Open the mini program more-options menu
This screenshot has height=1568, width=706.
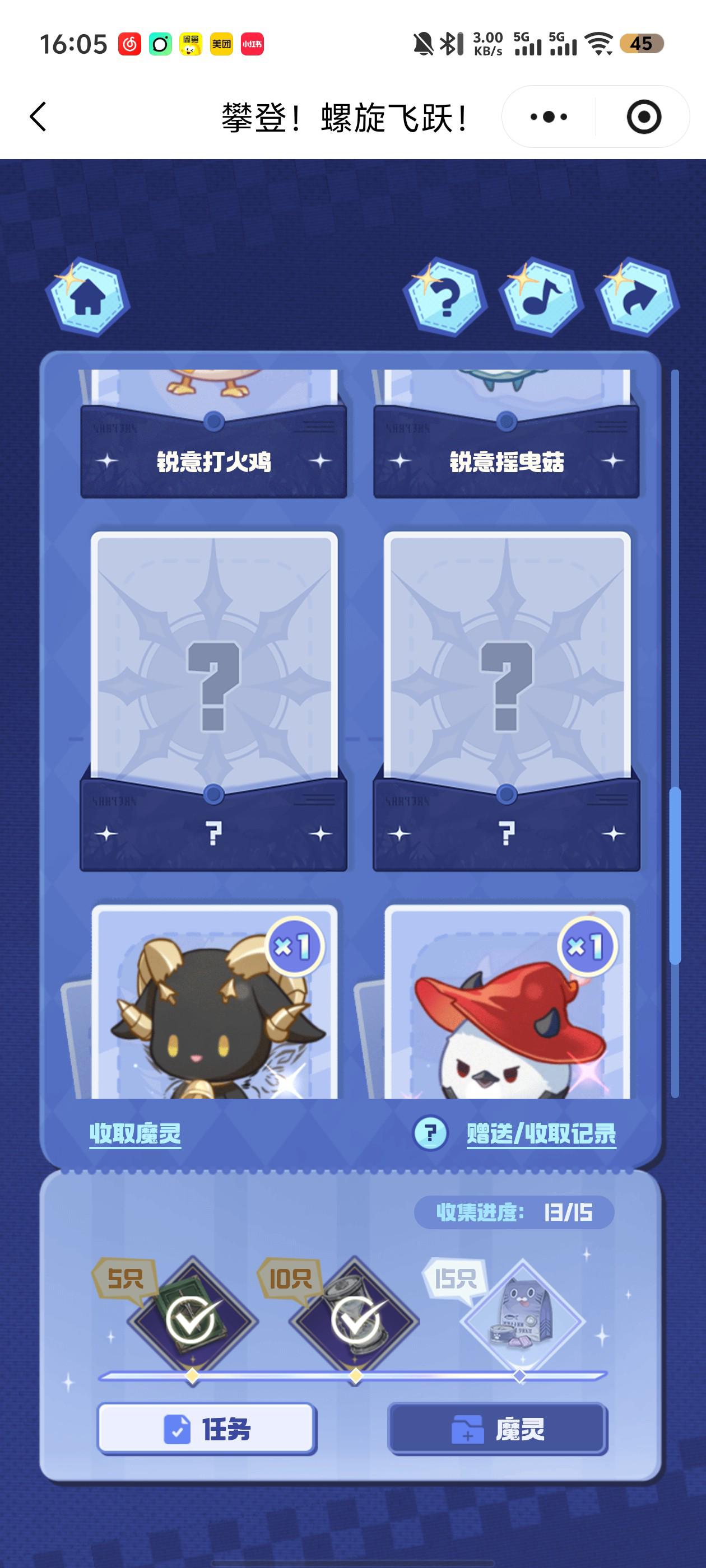pos(548,116)
